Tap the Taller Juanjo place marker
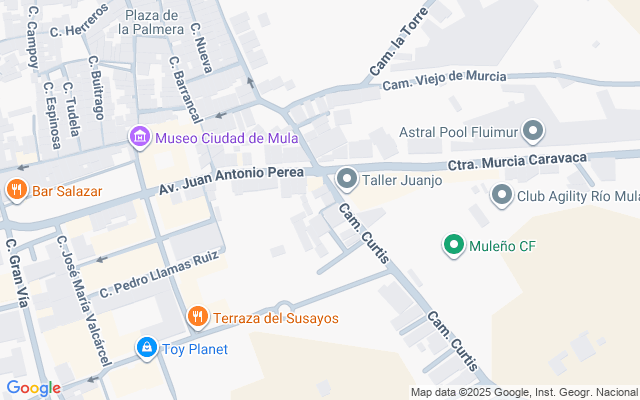This screenshot has height=400, width=640. tap(347, 179)
